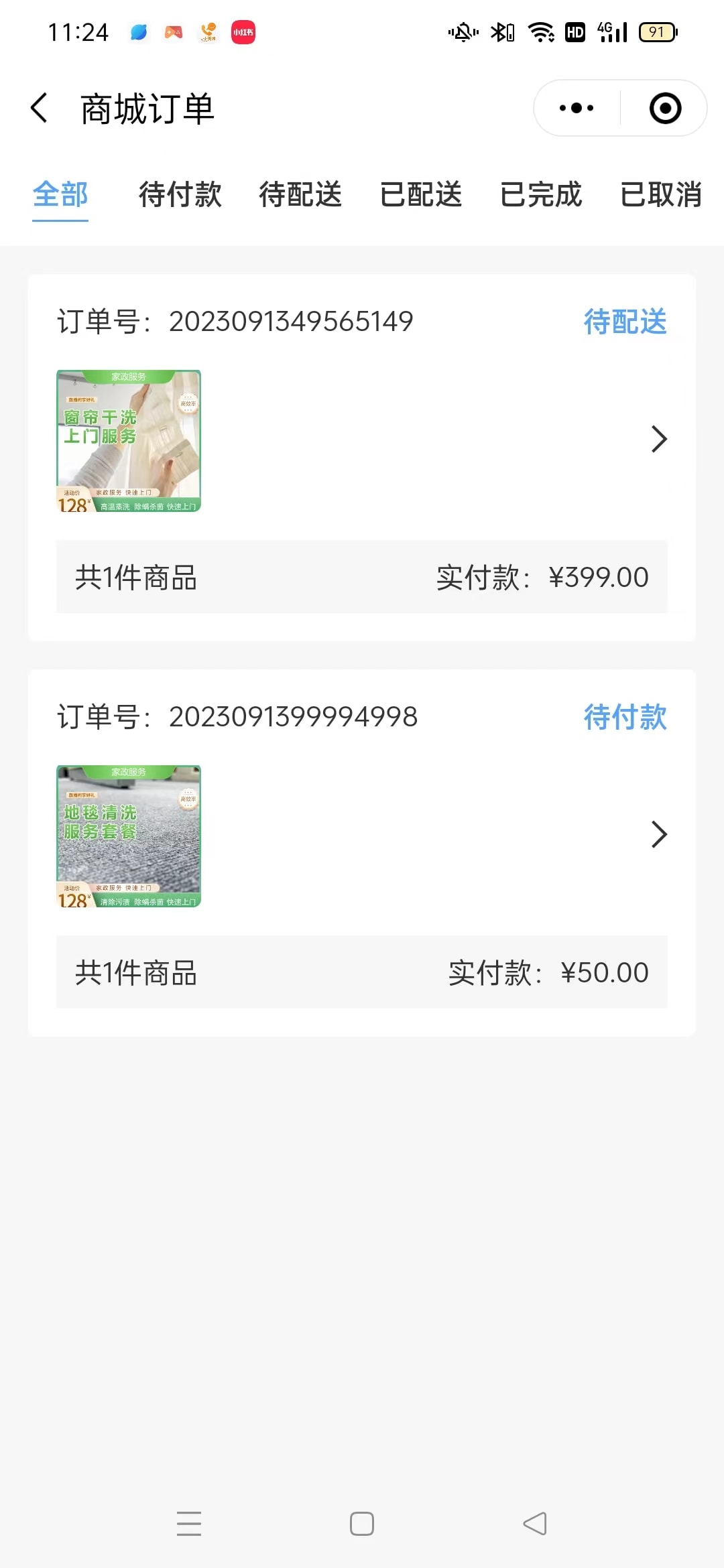View the 已完成 orders tab

tap(541, 195)
